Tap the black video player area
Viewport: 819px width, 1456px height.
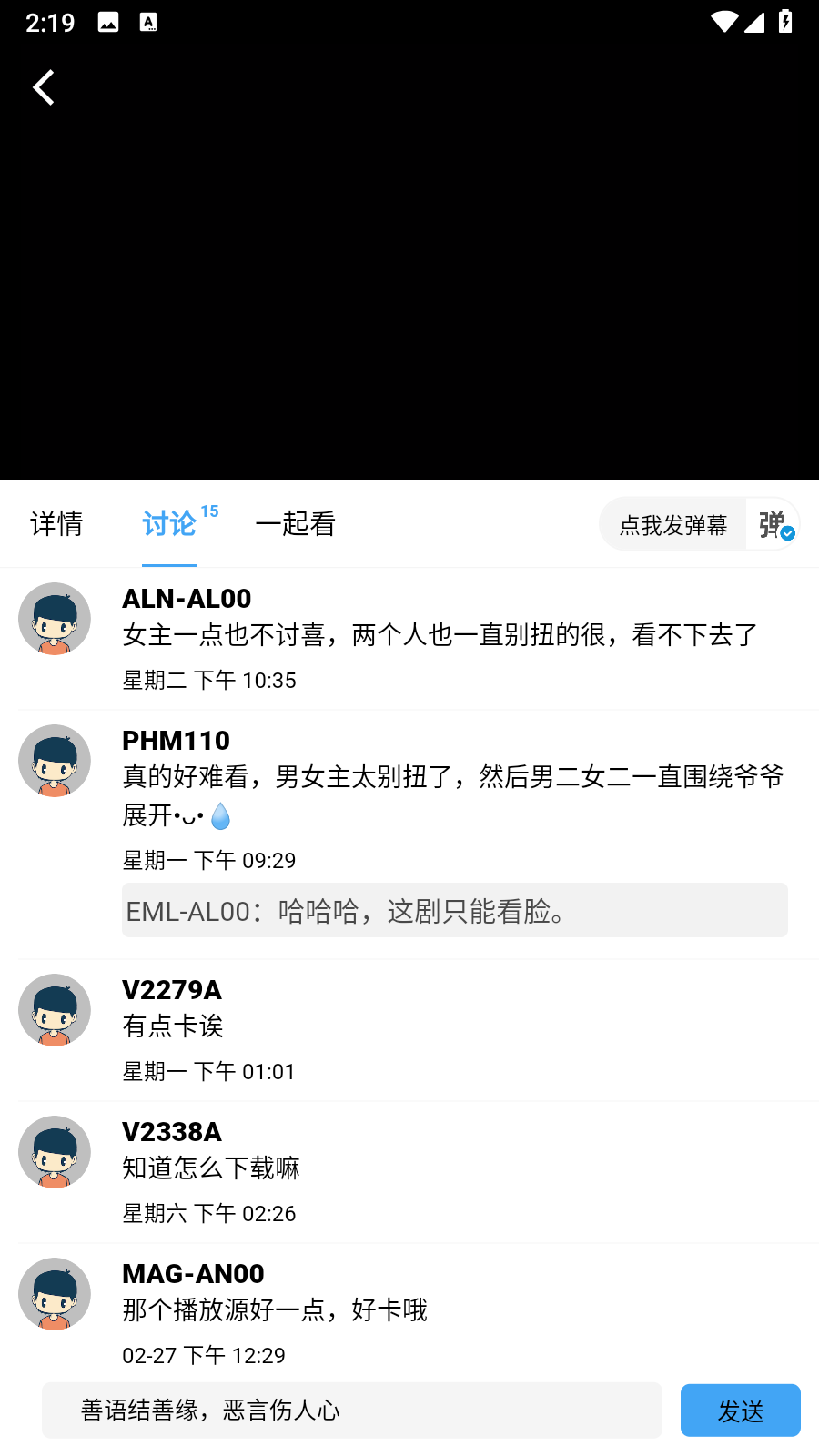409,273
